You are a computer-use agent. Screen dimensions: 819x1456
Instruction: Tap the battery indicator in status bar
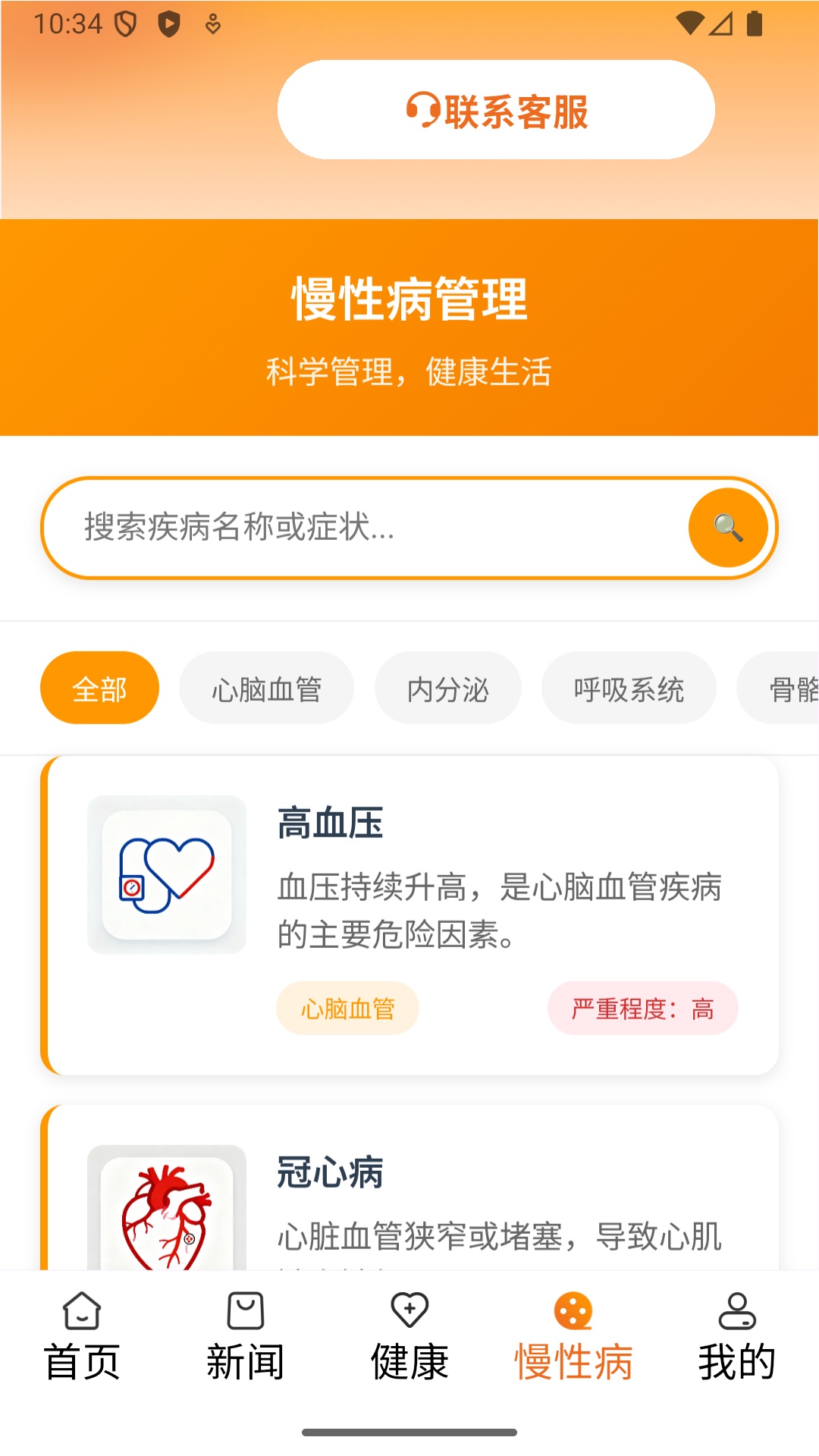pos(753,23)
